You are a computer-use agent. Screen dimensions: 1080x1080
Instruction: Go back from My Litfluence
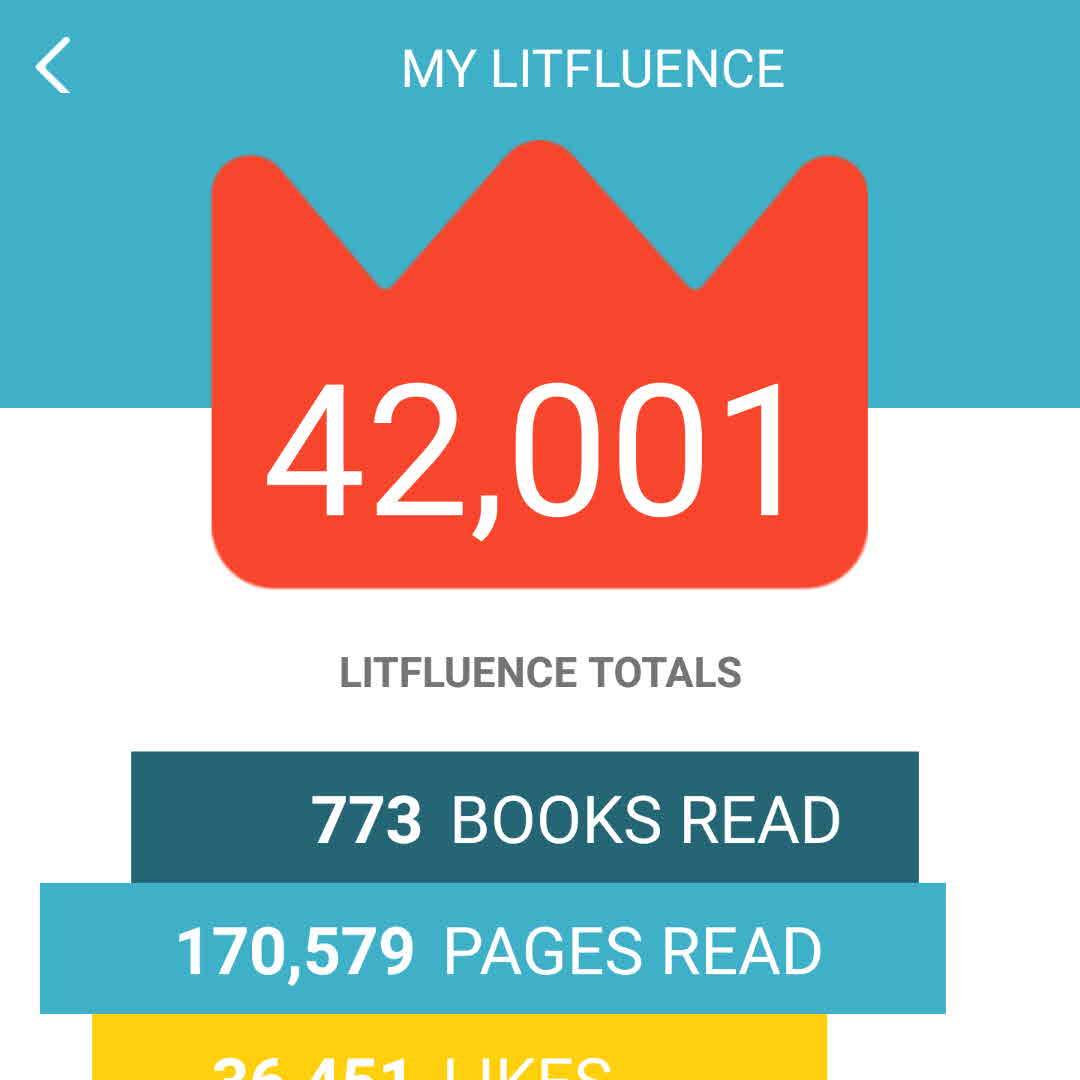coord(53,66)
